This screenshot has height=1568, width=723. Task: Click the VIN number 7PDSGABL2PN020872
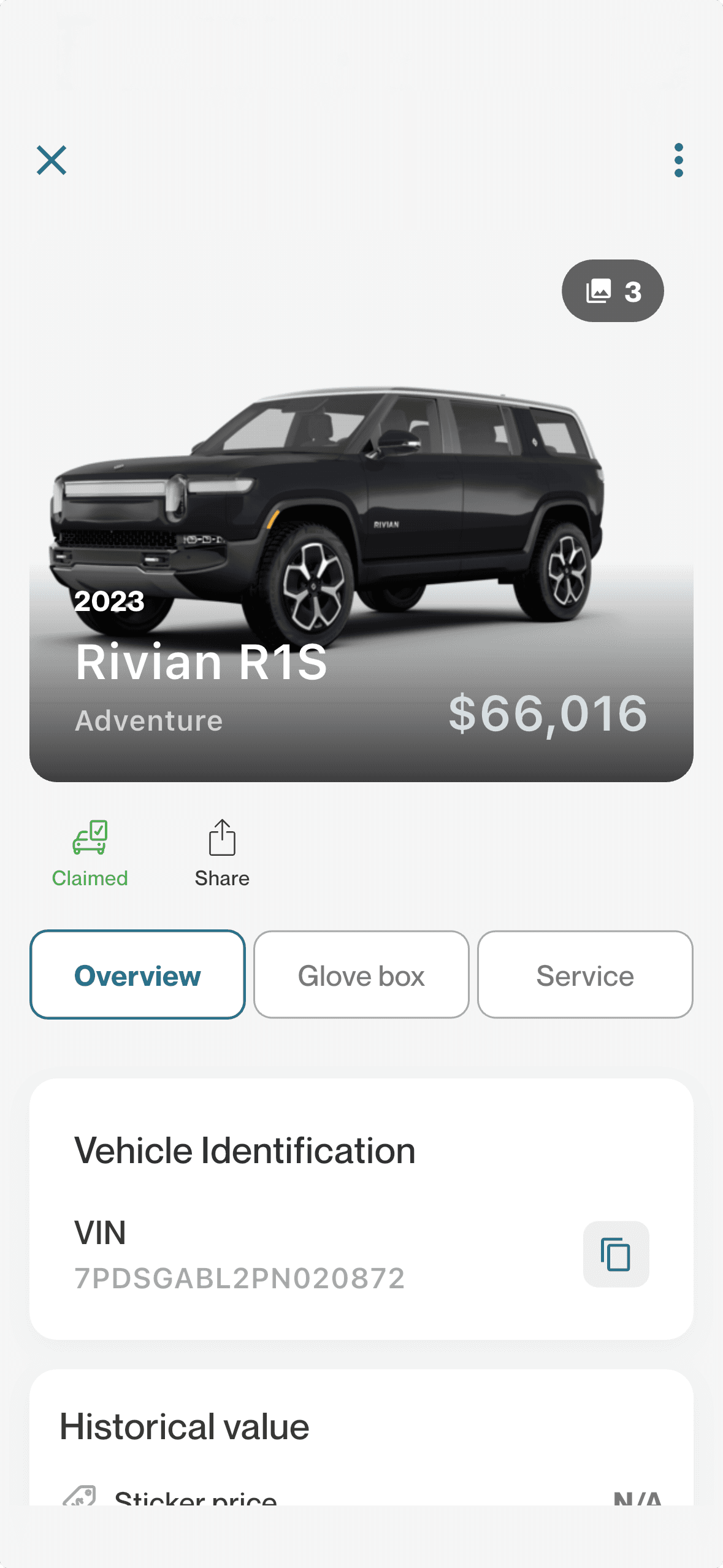[x=239, y=1277]
